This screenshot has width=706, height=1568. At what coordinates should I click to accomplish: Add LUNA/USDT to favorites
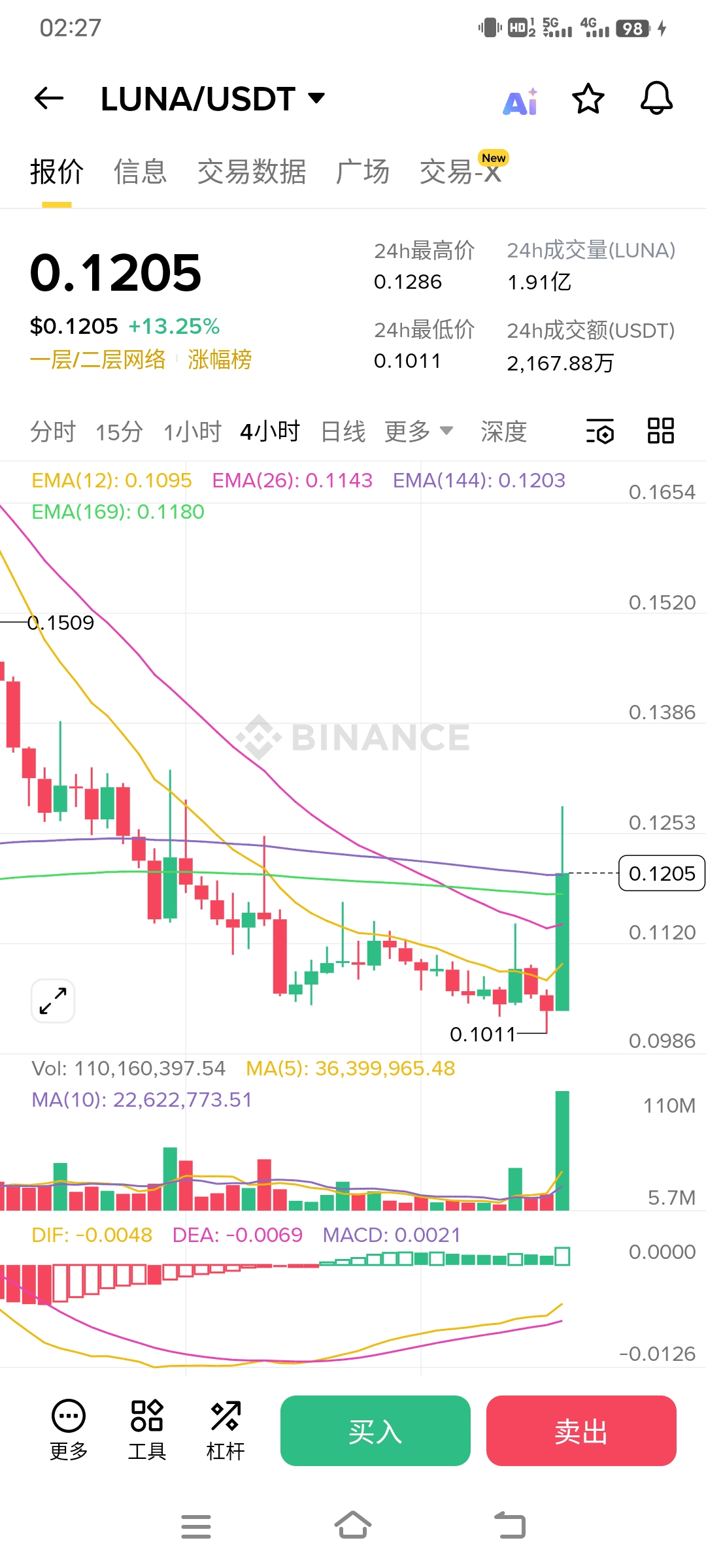(588, 99)
